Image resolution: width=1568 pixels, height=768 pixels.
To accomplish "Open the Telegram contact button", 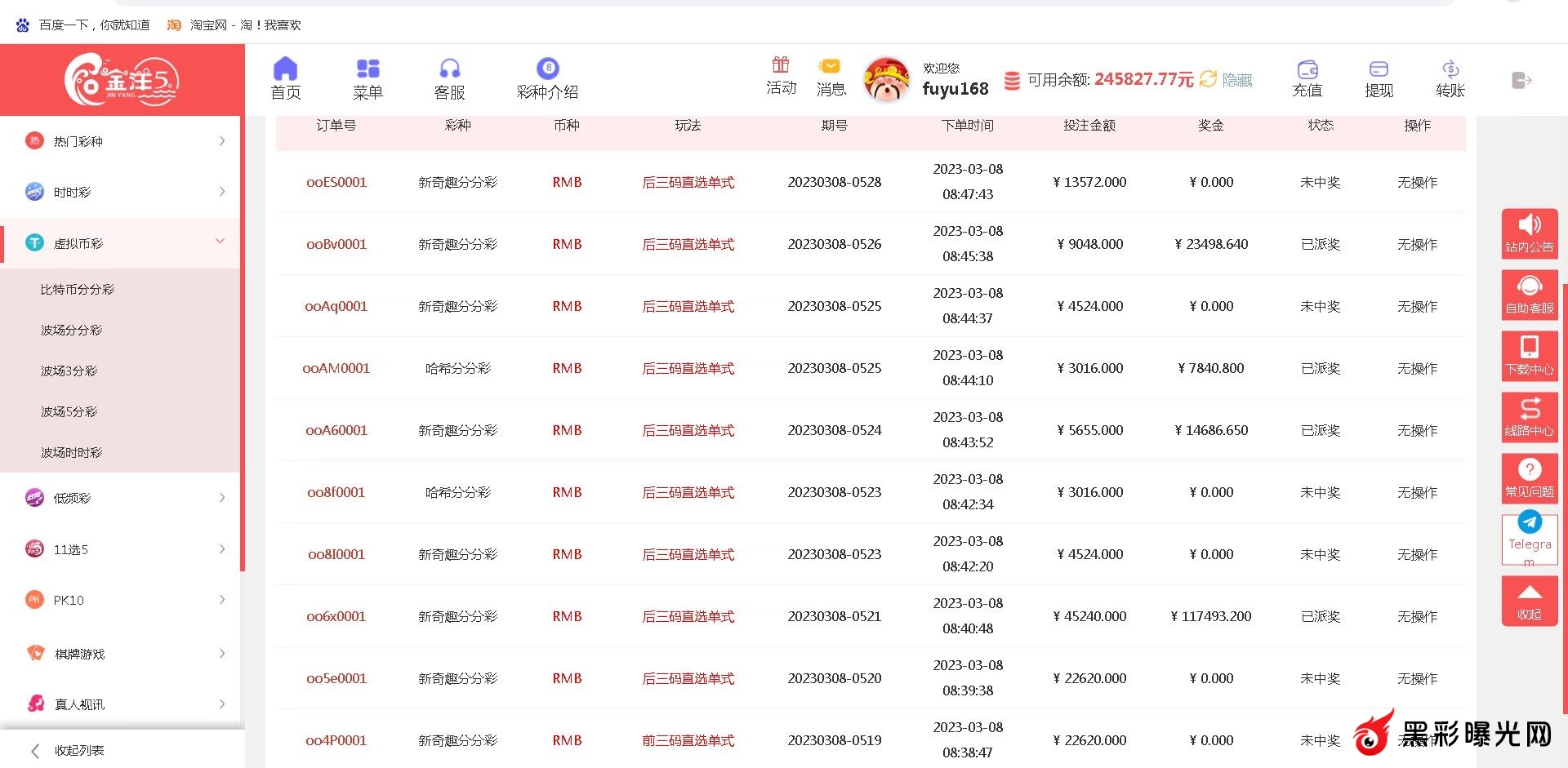I will 1529,539.
